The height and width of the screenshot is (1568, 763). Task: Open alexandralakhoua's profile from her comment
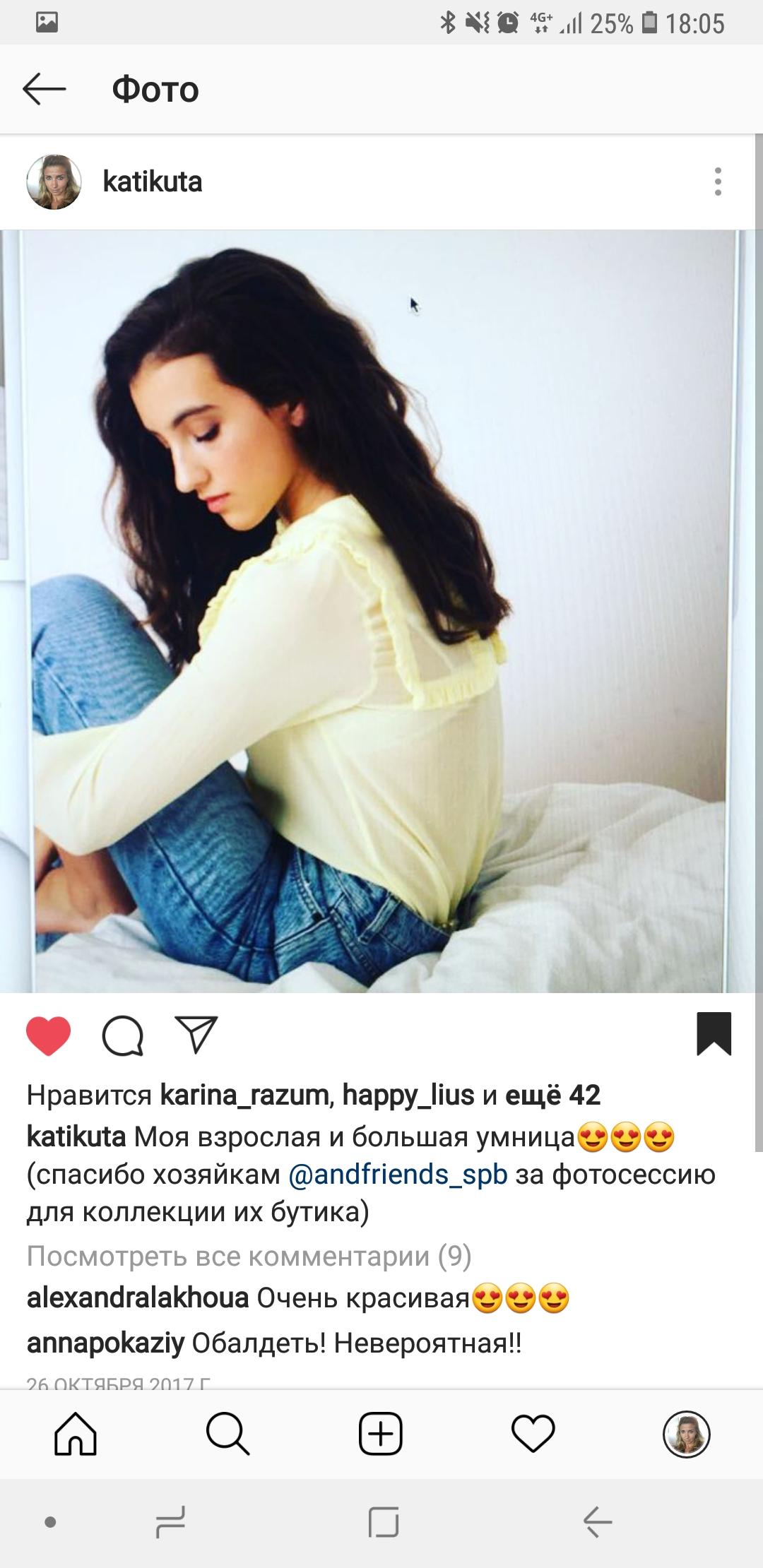(x=138, y=1298)
